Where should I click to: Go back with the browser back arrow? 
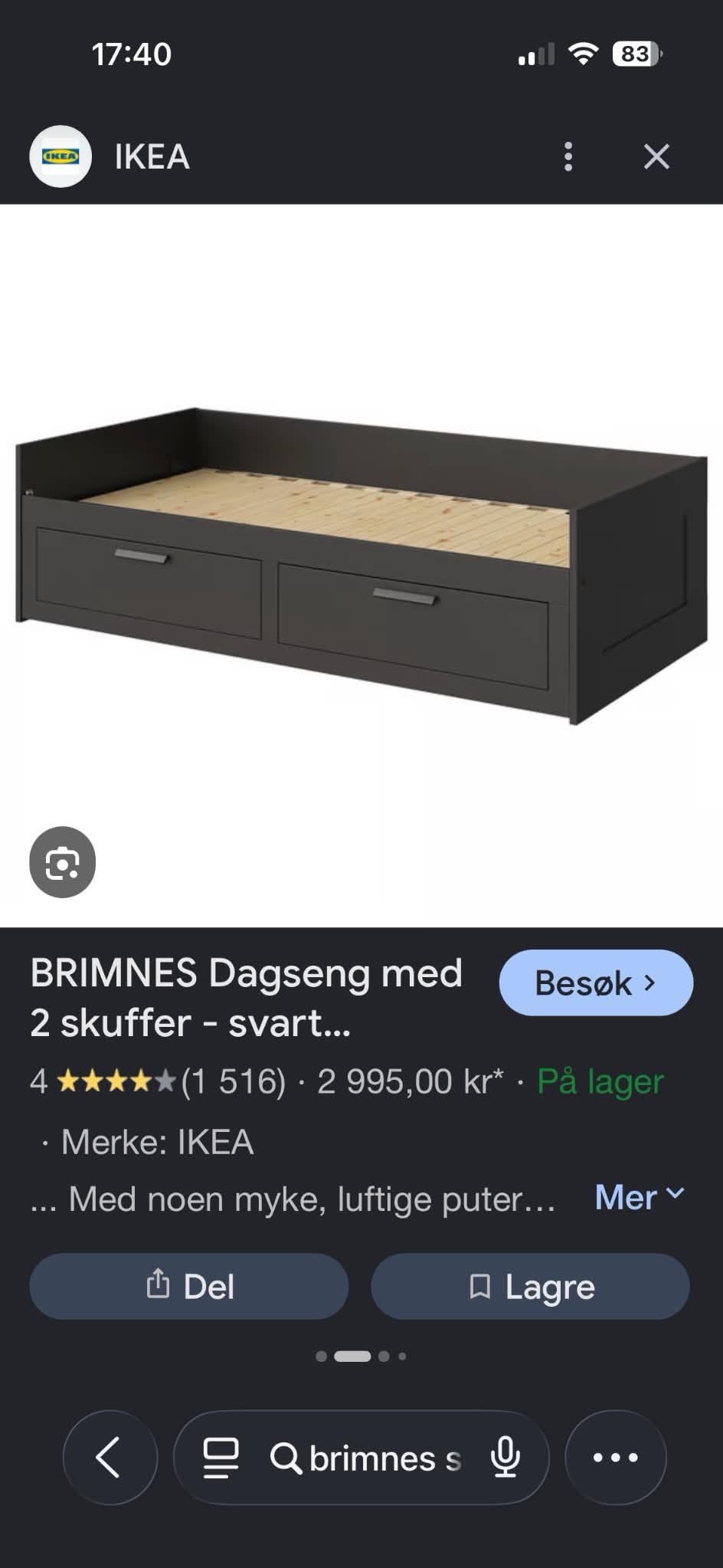[110, 1458]
